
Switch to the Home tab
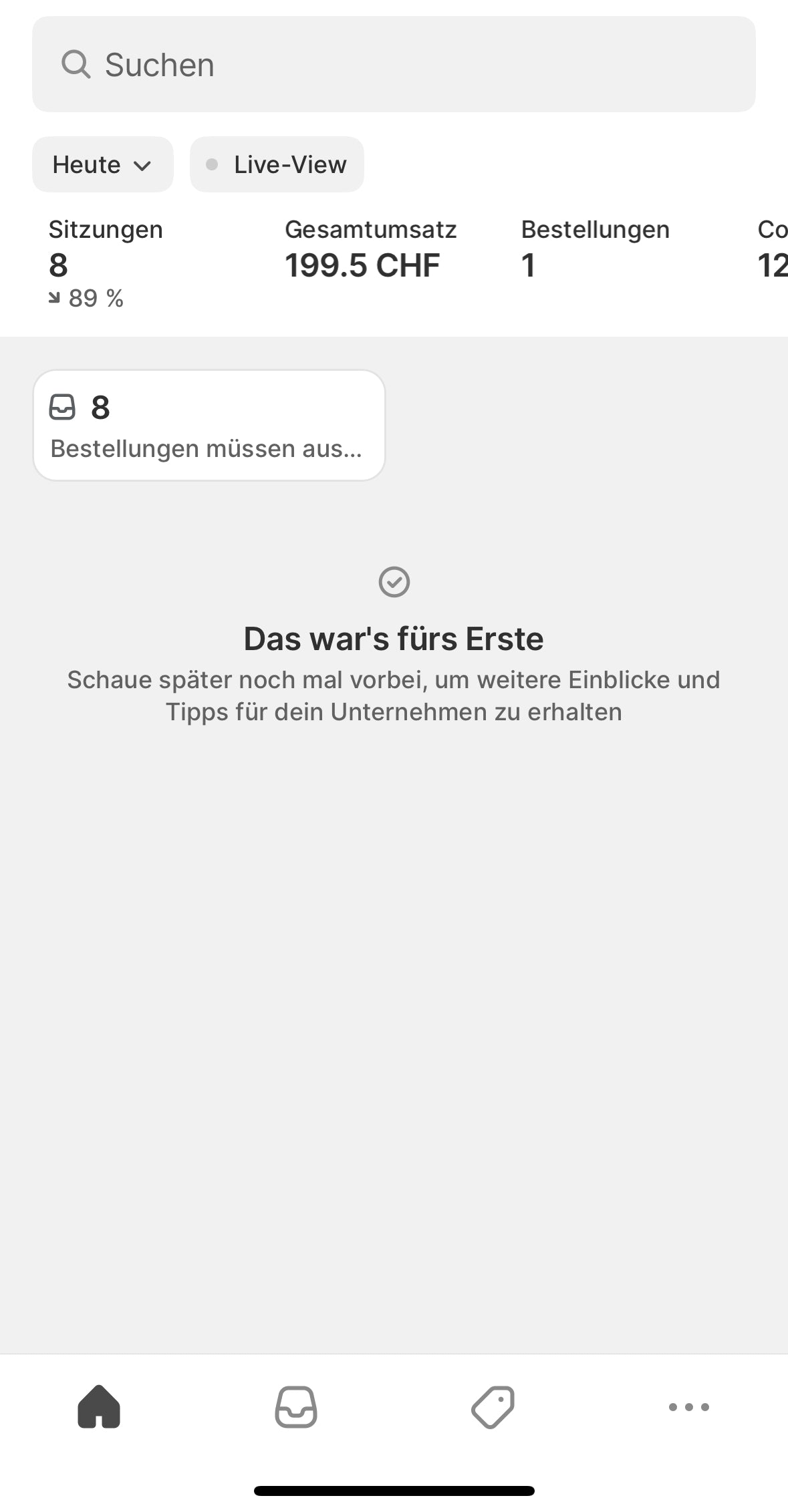point(99,1406)
